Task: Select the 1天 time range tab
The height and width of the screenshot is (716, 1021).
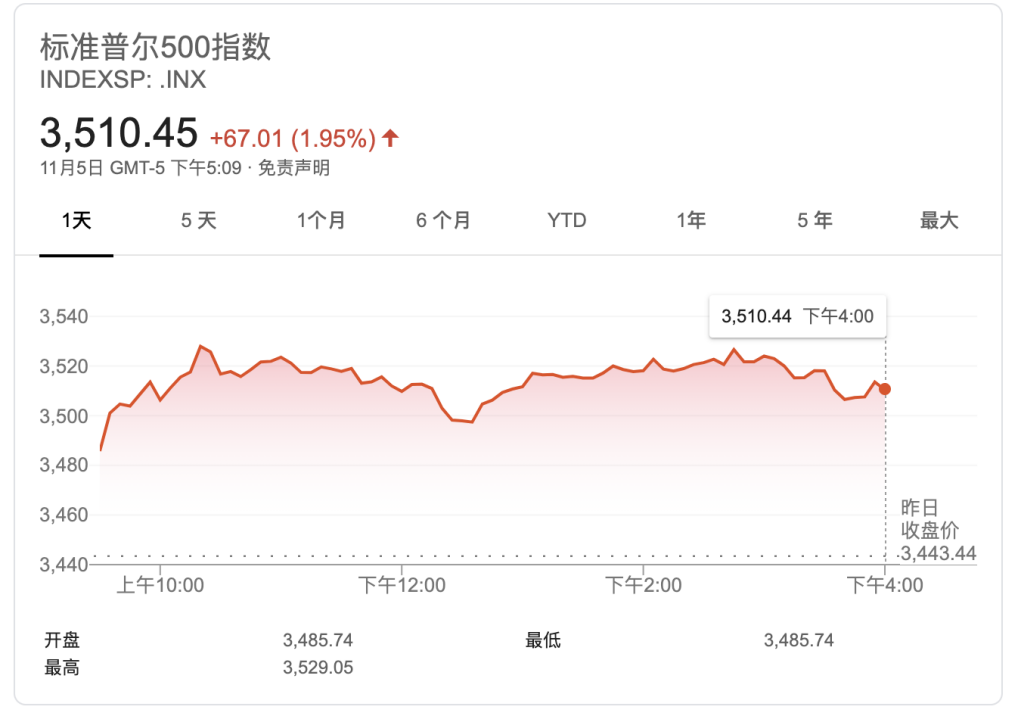Action: (76, 221)
